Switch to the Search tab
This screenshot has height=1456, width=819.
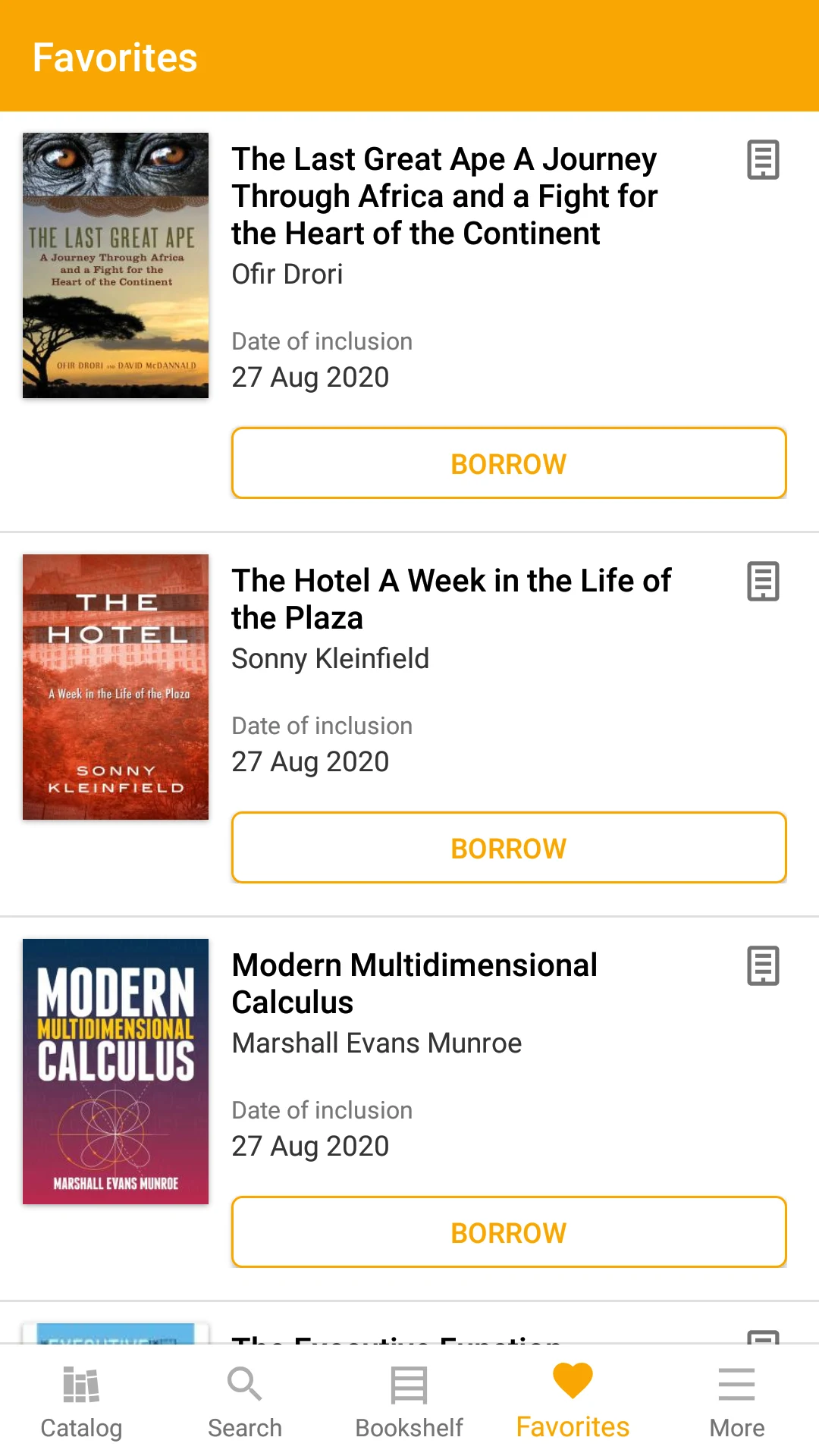245,1401
